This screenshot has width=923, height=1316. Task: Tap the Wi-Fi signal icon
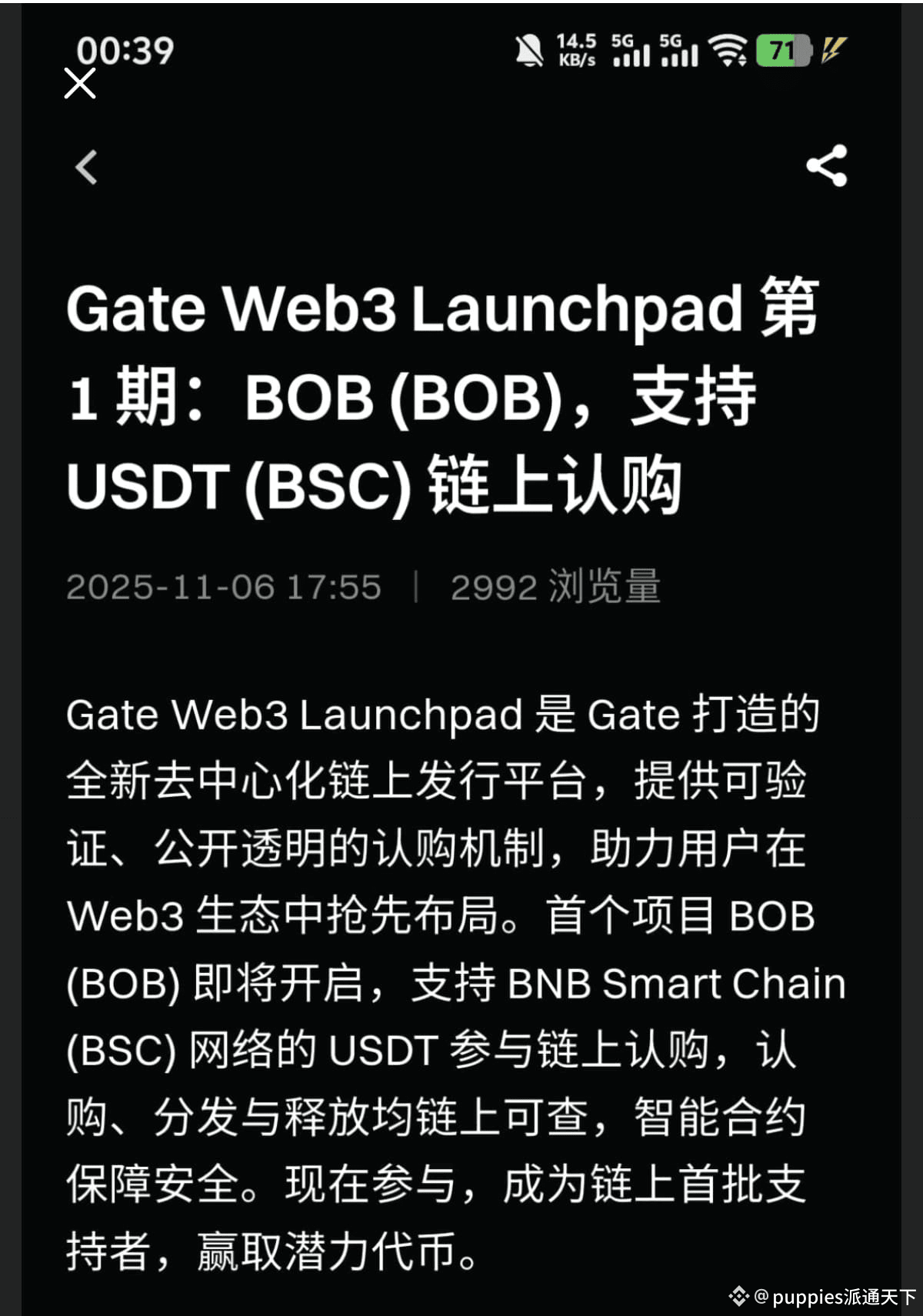[728, 51]
